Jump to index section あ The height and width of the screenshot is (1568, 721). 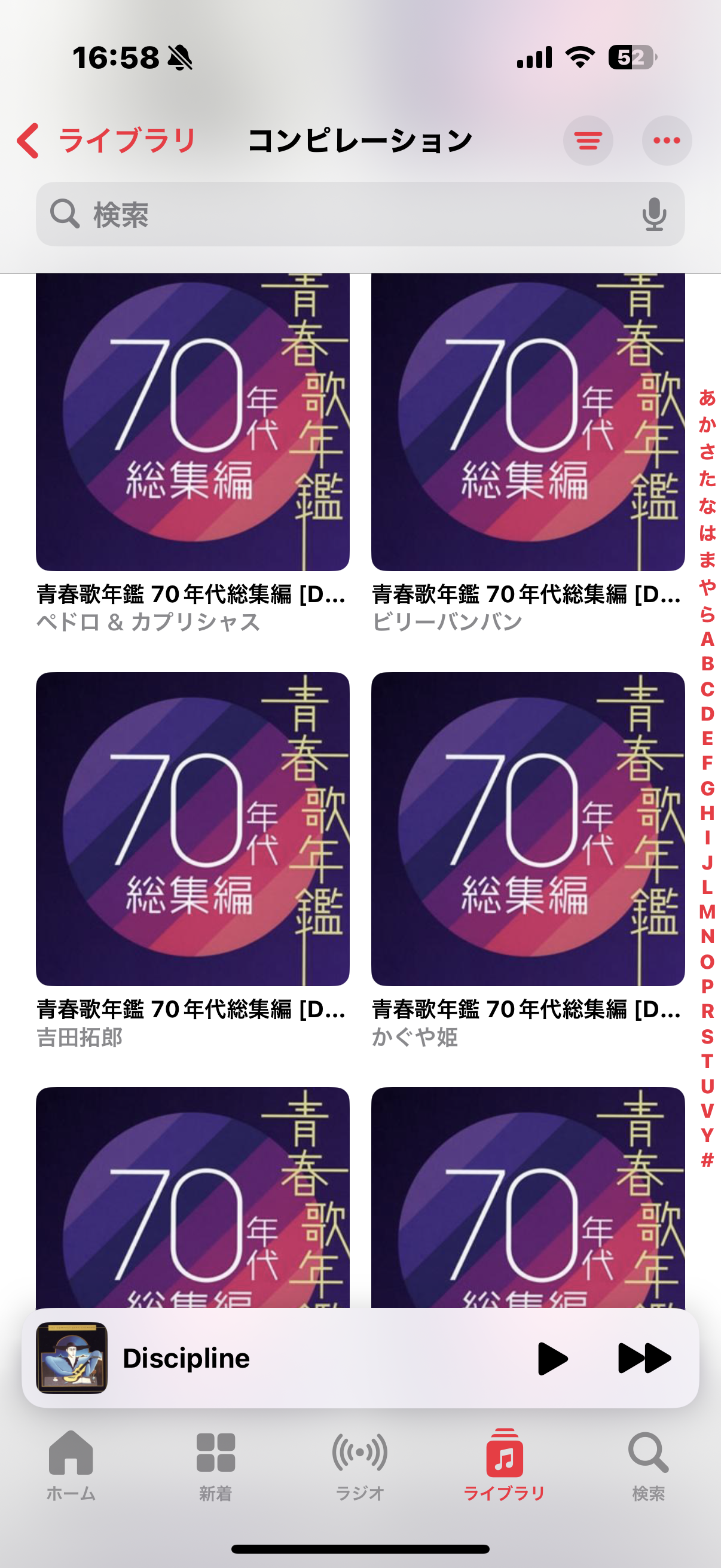(x=707, y=398)
